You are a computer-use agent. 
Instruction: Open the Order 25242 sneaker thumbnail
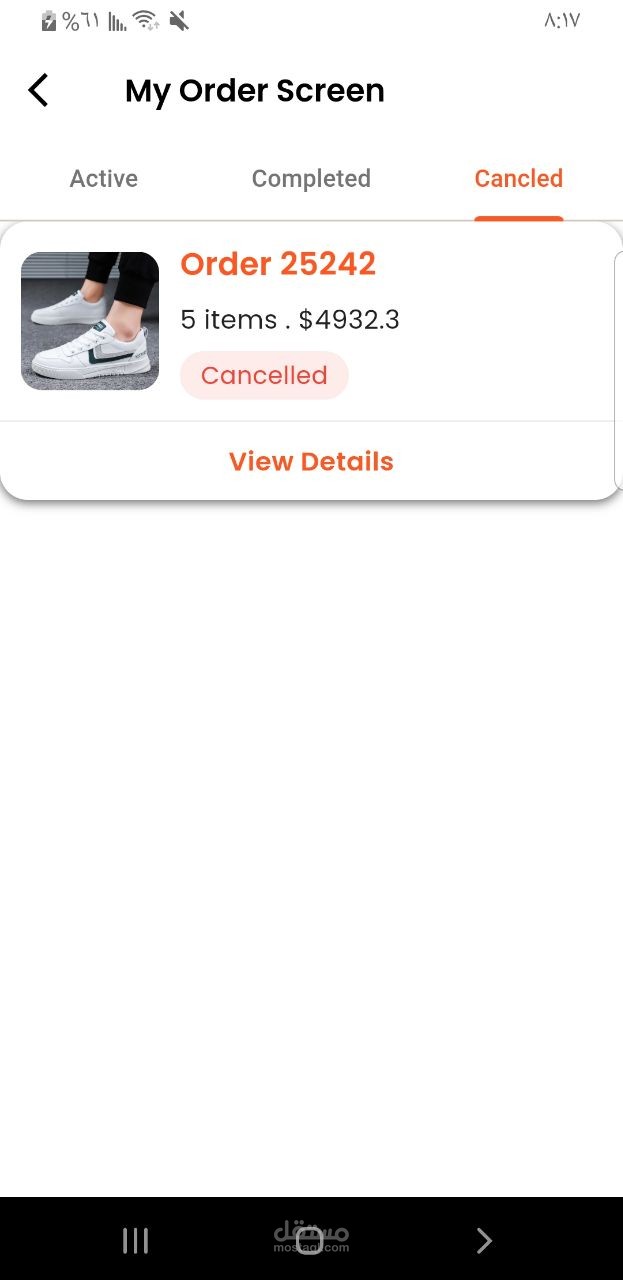[90, 321]
